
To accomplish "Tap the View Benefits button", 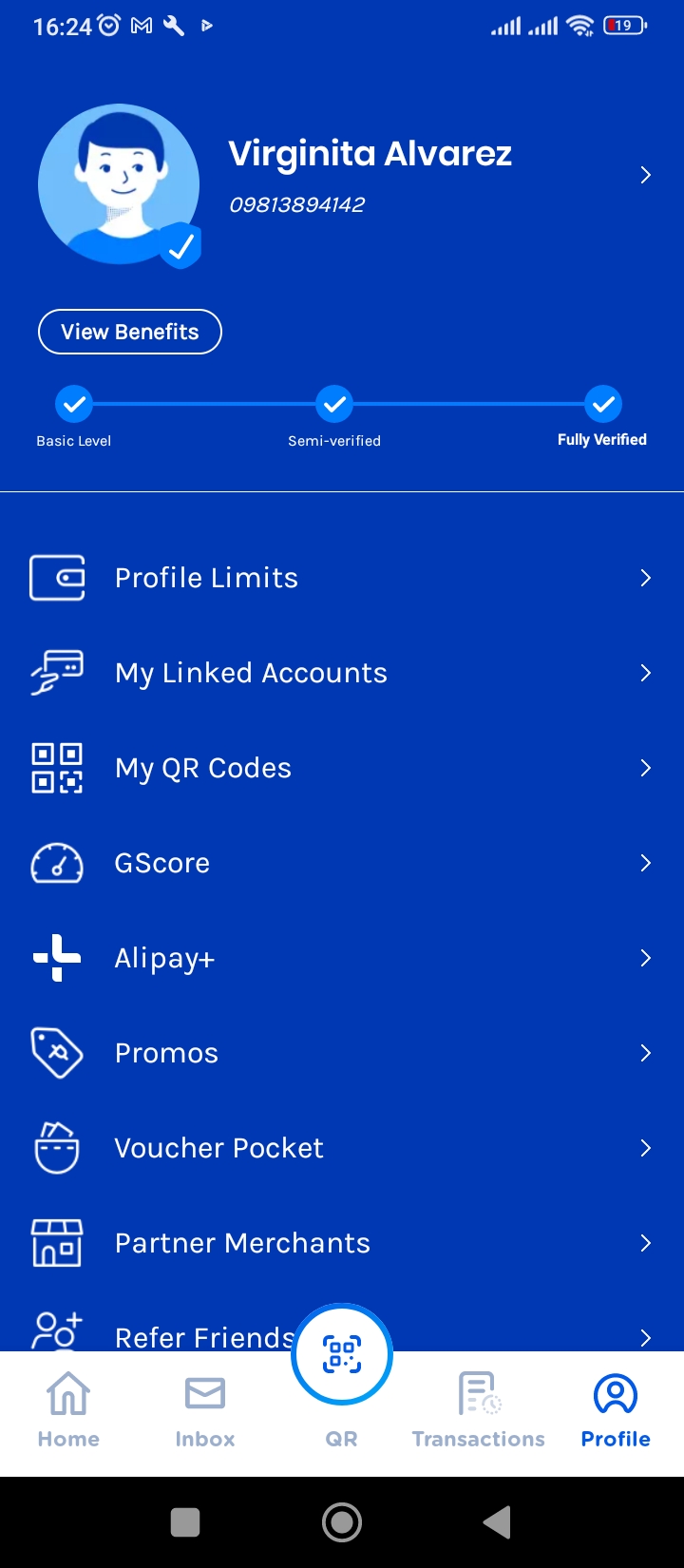I will (130, 332).
